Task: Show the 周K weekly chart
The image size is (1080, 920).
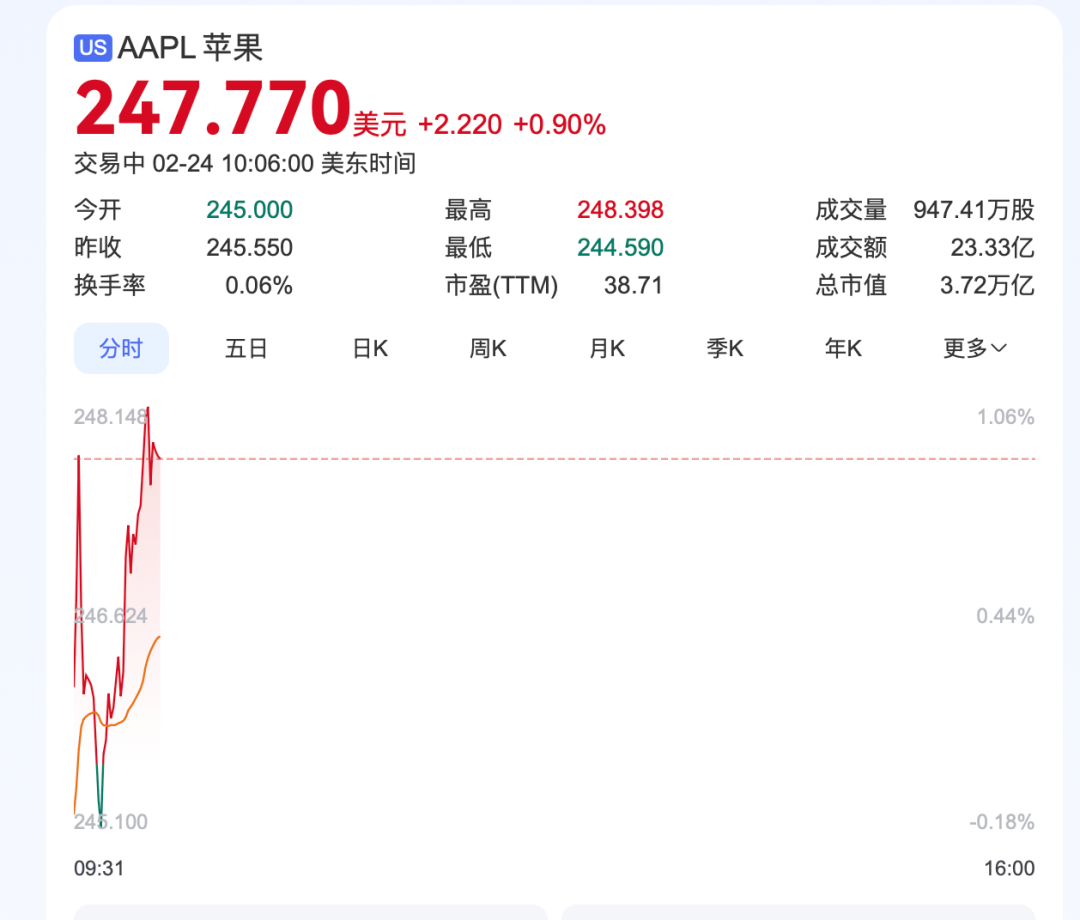Action: point(488,348)
